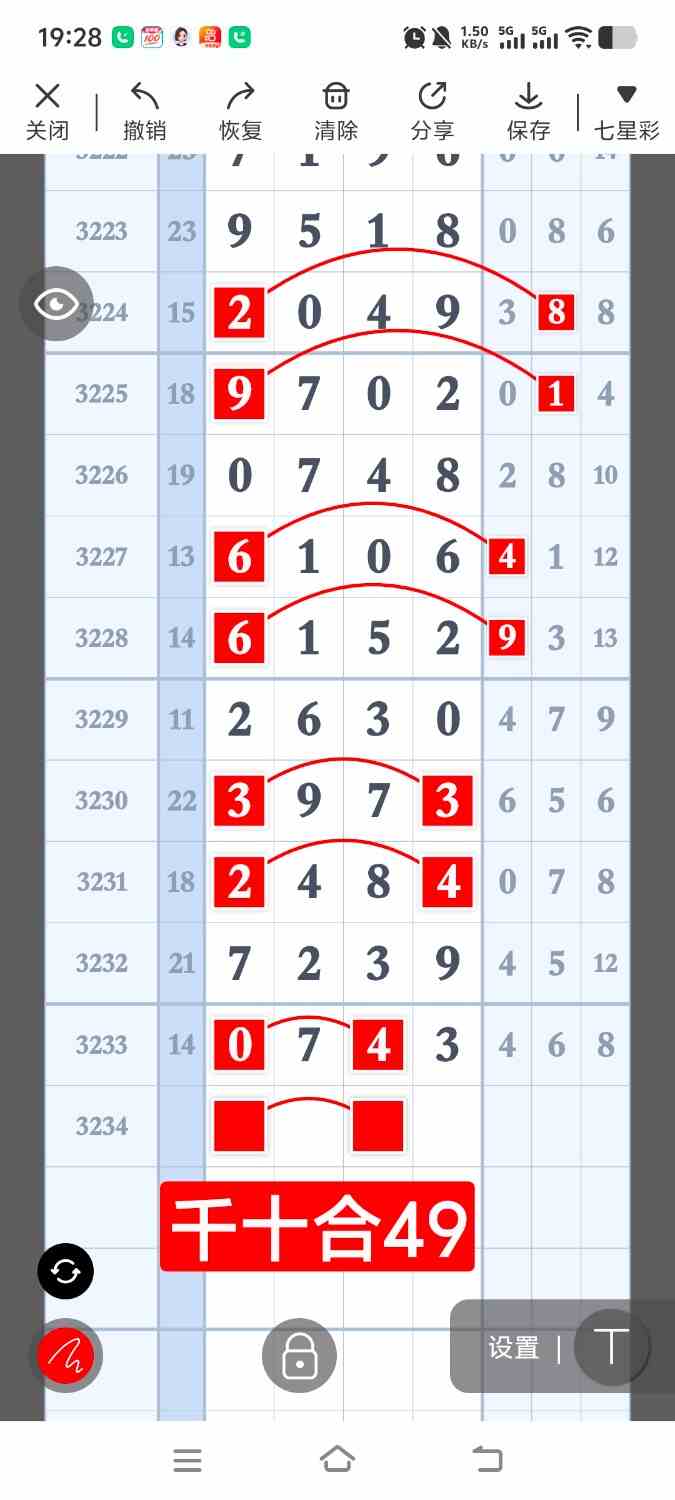Select the text T tool
The image size is (675, 1500).
[x=610, y=1346]
